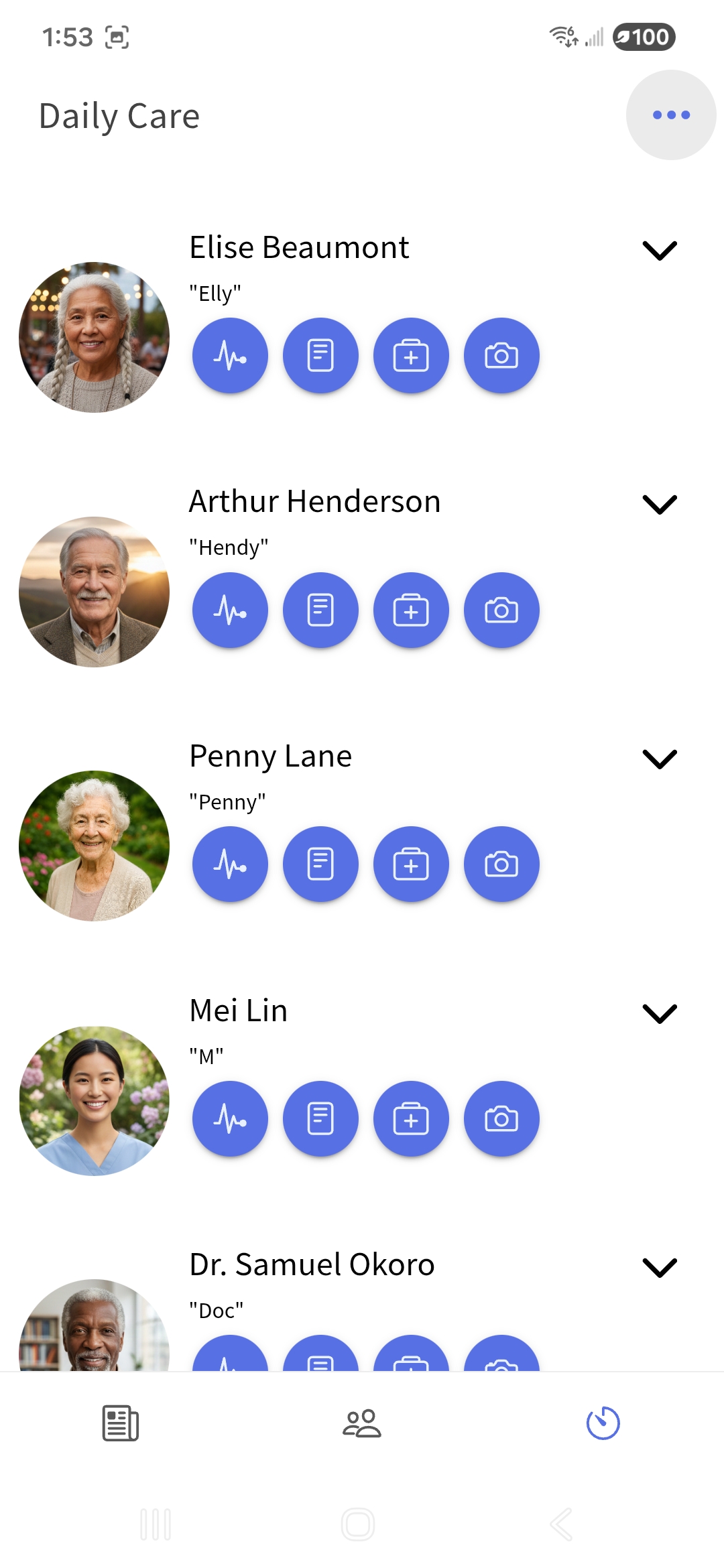View notes for Mei Lin
This screenshot has height=1568, width=724.
[320, 1118]
